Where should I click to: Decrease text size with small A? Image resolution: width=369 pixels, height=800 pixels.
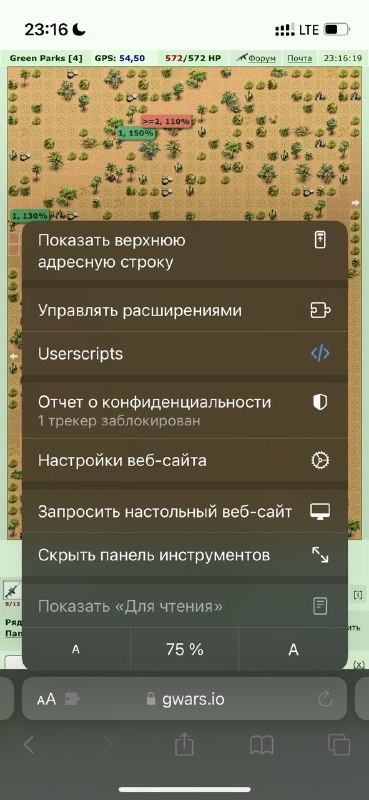pos(76,649)
